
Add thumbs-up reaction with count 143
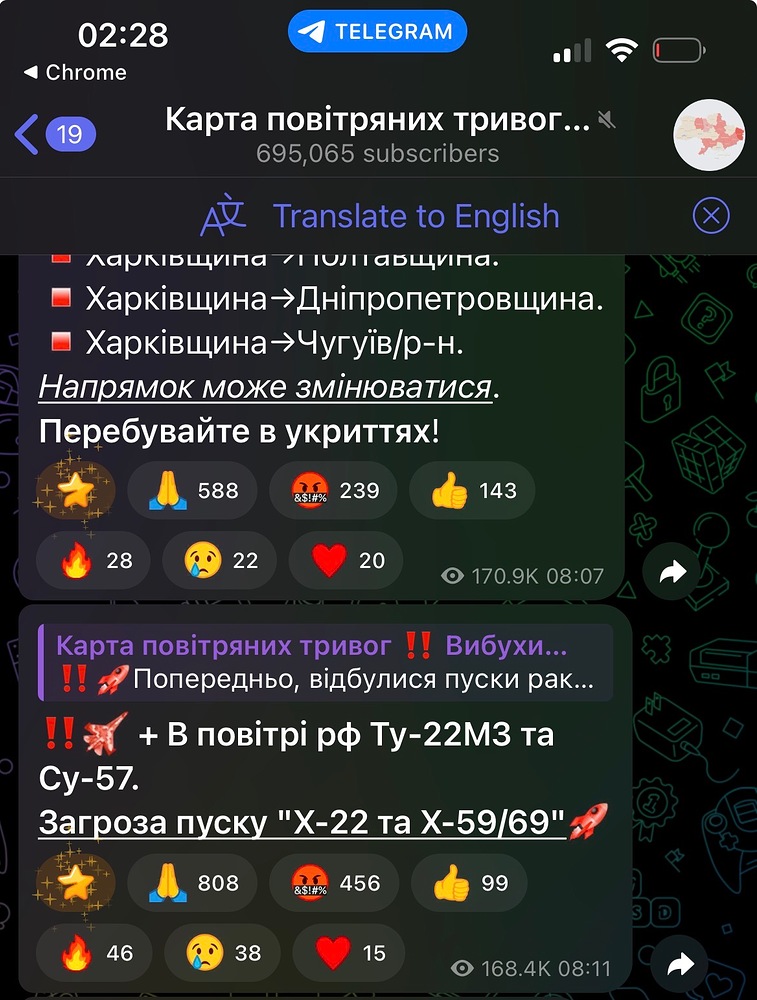coord(473,490)
